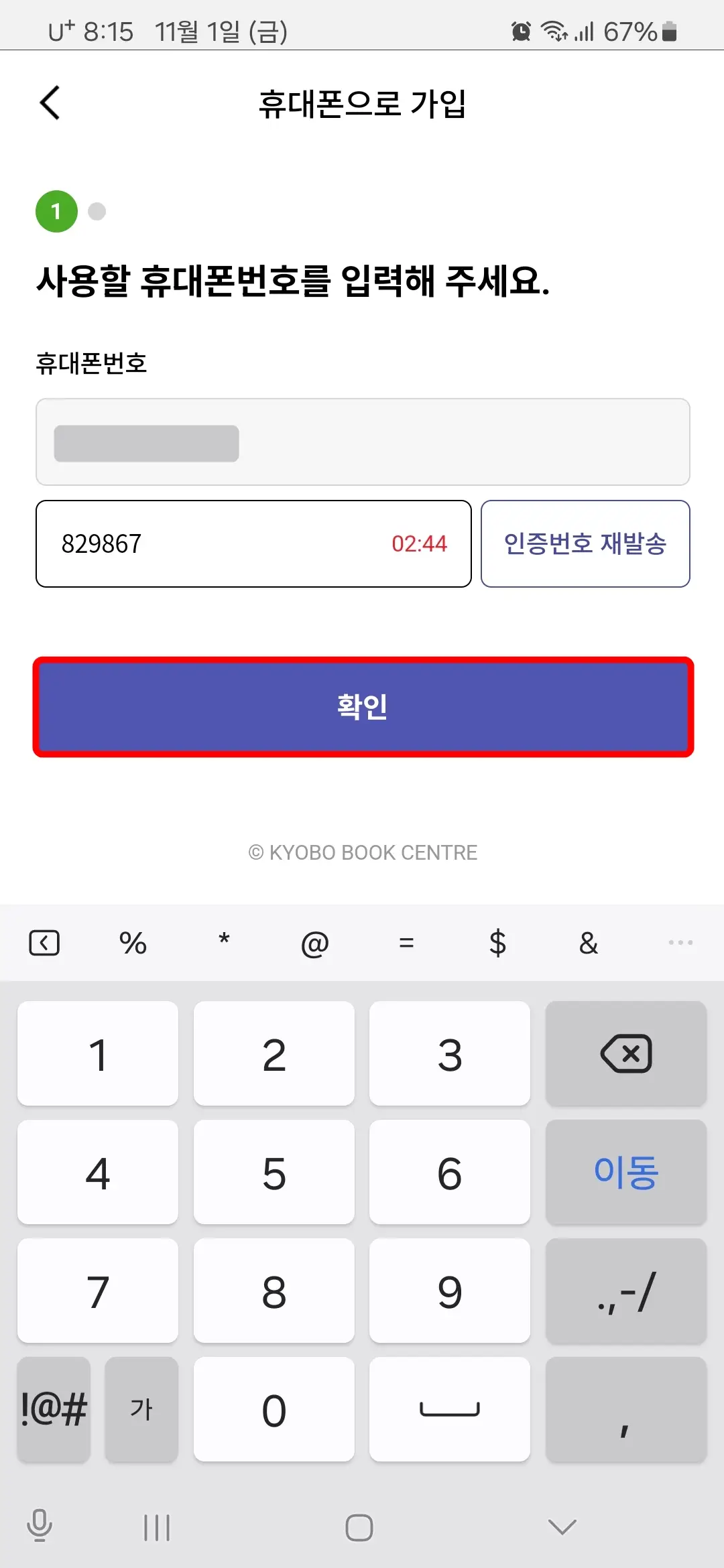Open the keyboard options with the ··· icon
Image resolution: width=724 pixels, height=1568 pixels.
tap(681, 942)
